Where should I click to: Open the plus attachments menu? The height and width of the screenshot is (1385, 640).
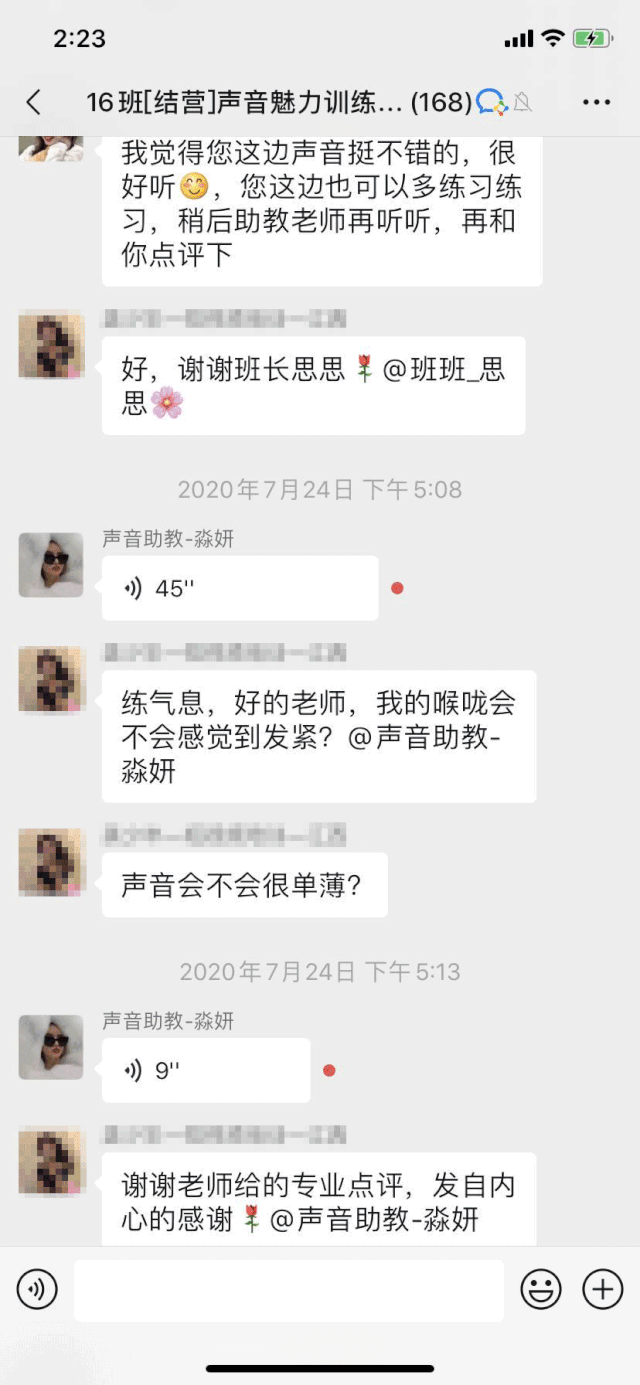(603, 1290)
